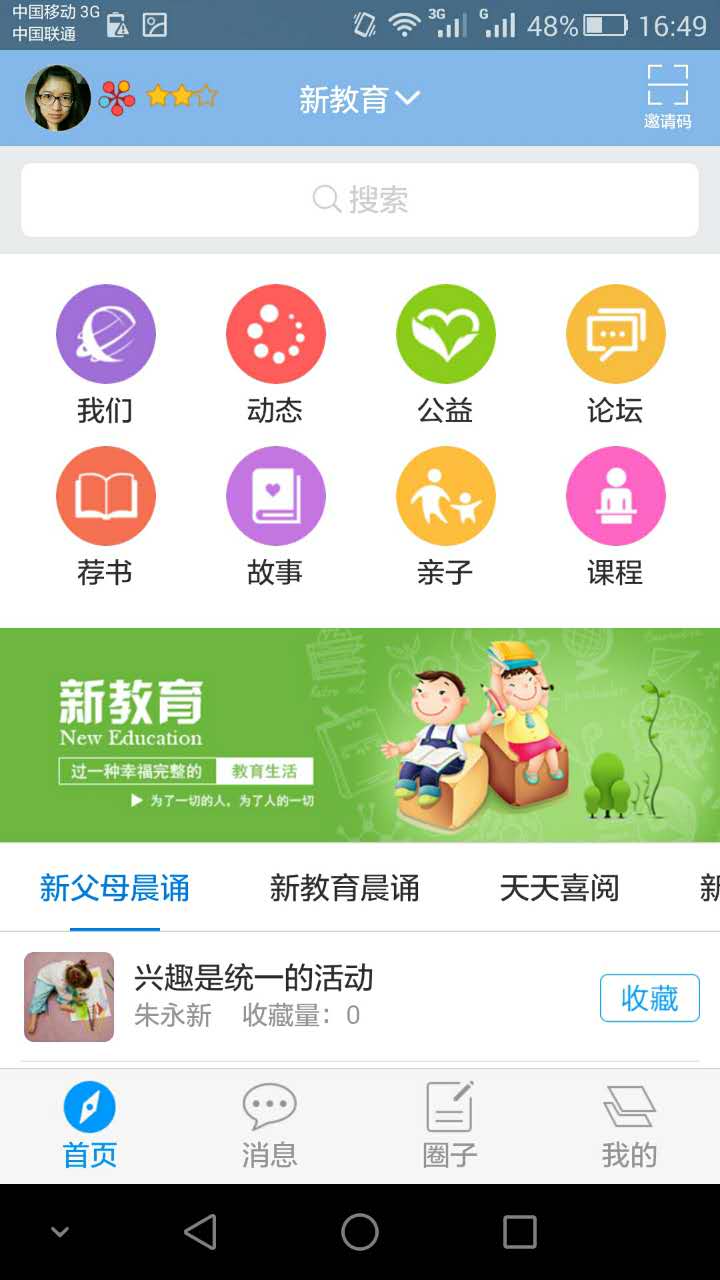Tap the 搜索 search box
720x1280 pixels.
pos(360,200)
